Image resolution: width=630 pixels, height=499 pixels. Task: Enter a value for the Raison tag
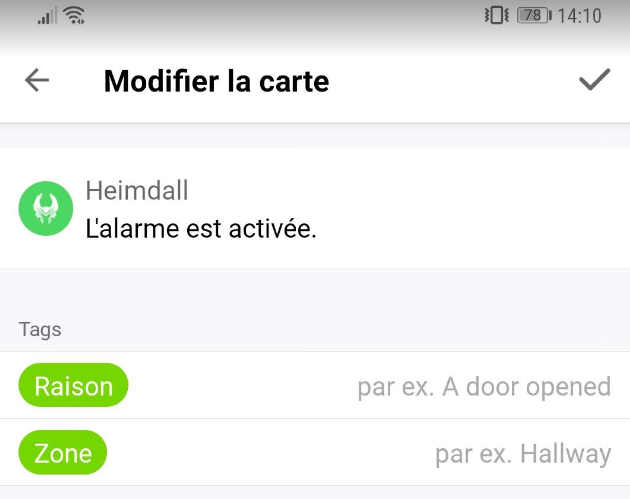pos(483,387)
